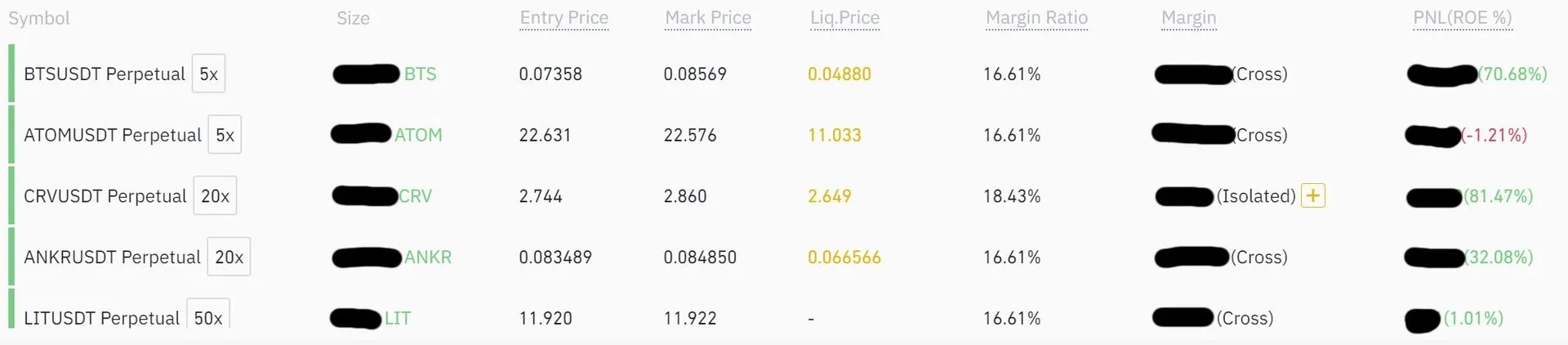Go to the ATOMUSDT Perpetual contract
The image size is (1568, 345).
click(x=113, y=135)
